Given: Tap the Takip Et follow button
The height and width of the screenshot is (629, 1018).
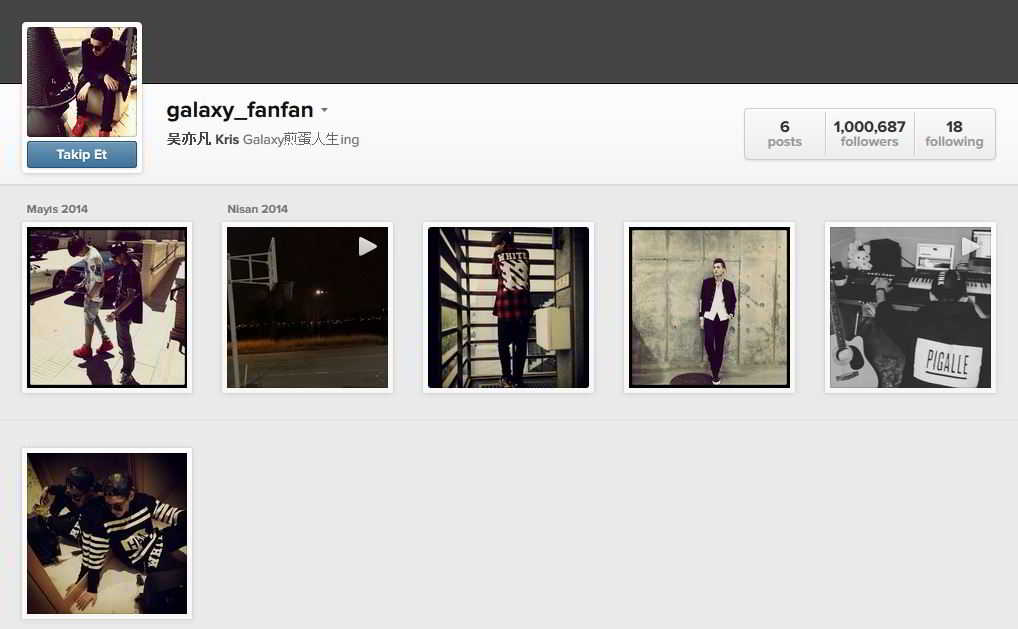Looking at the screenshot, I should 82,155.
